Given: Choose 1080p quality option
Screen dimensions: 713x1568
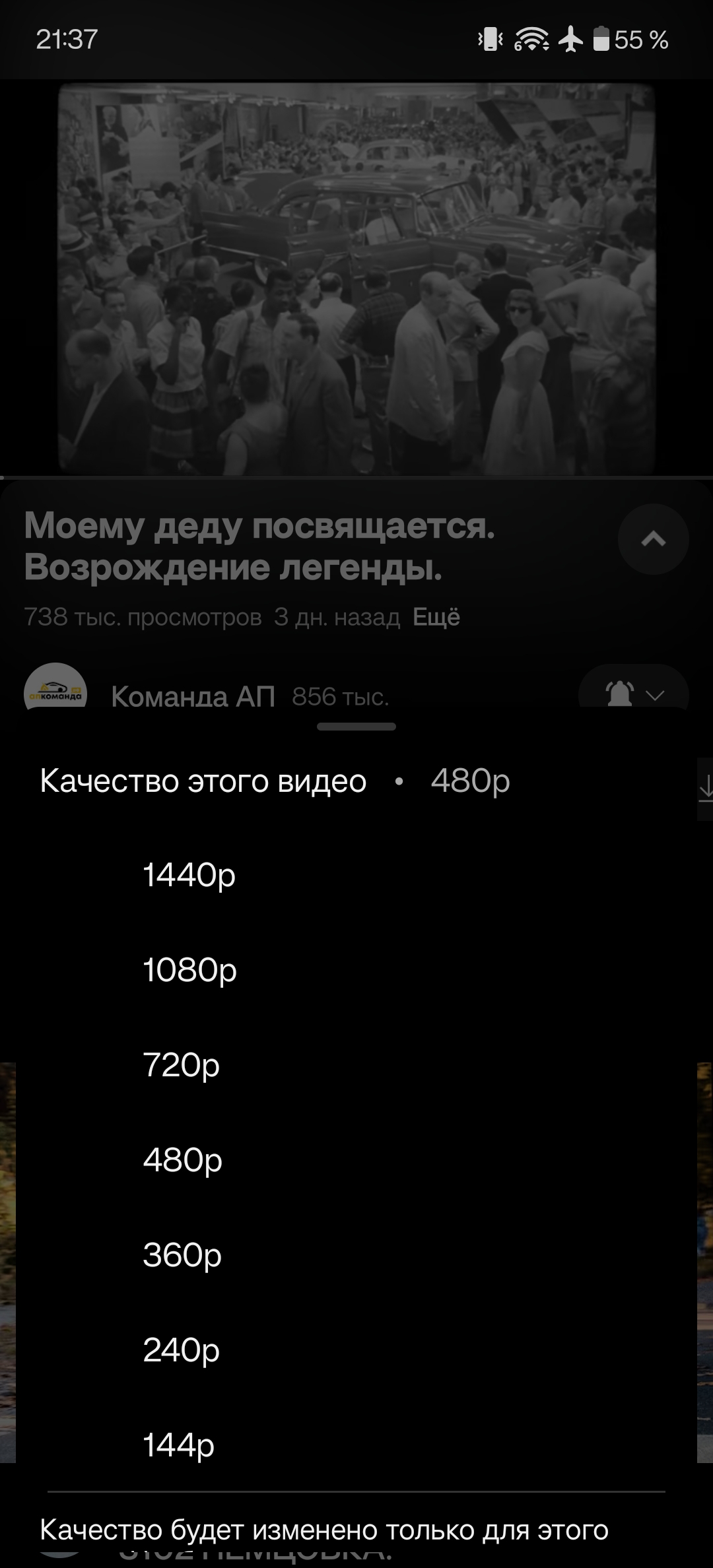Looking at the screenshot, I should pos(190,970).
